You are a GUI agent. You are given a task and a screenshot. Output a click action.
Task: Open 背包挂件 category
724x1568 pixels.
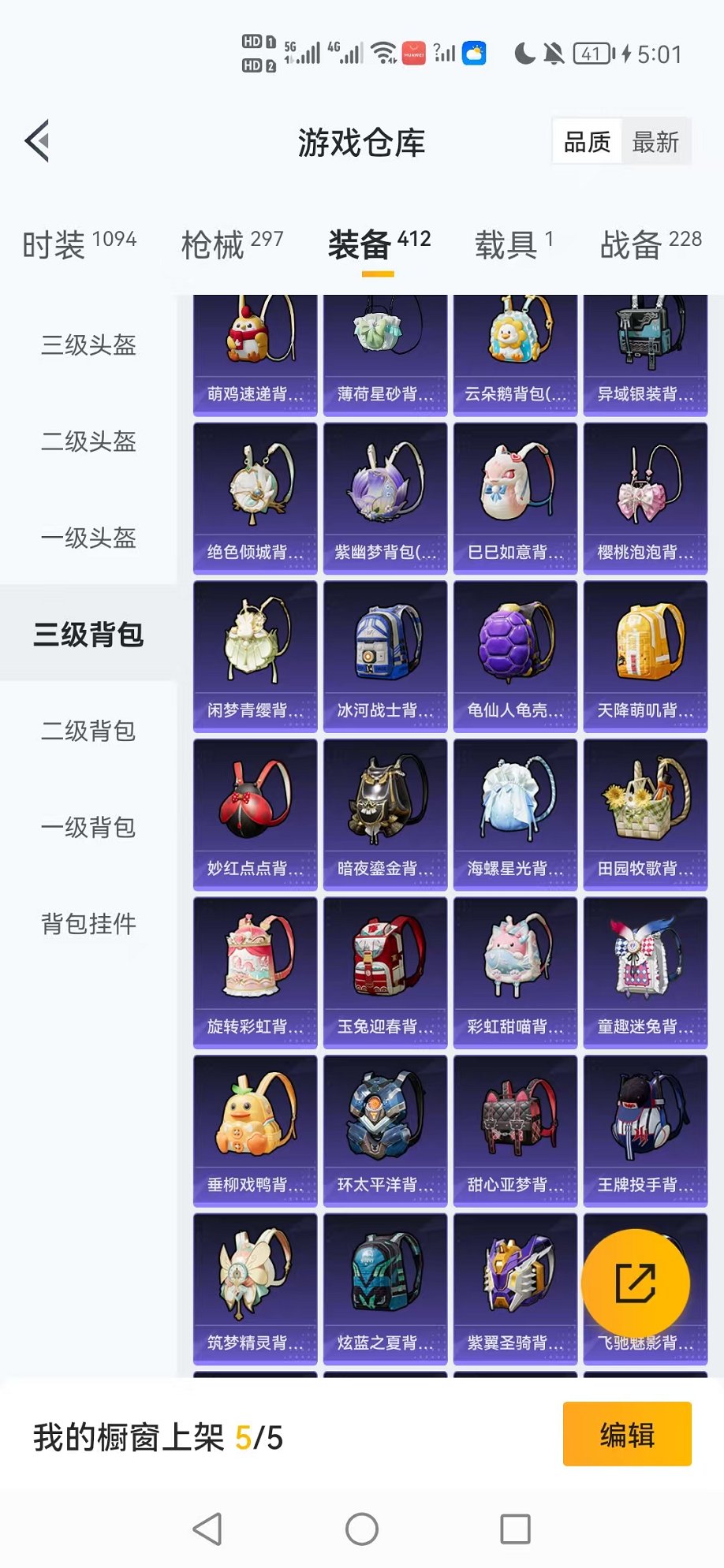[88, 924]
